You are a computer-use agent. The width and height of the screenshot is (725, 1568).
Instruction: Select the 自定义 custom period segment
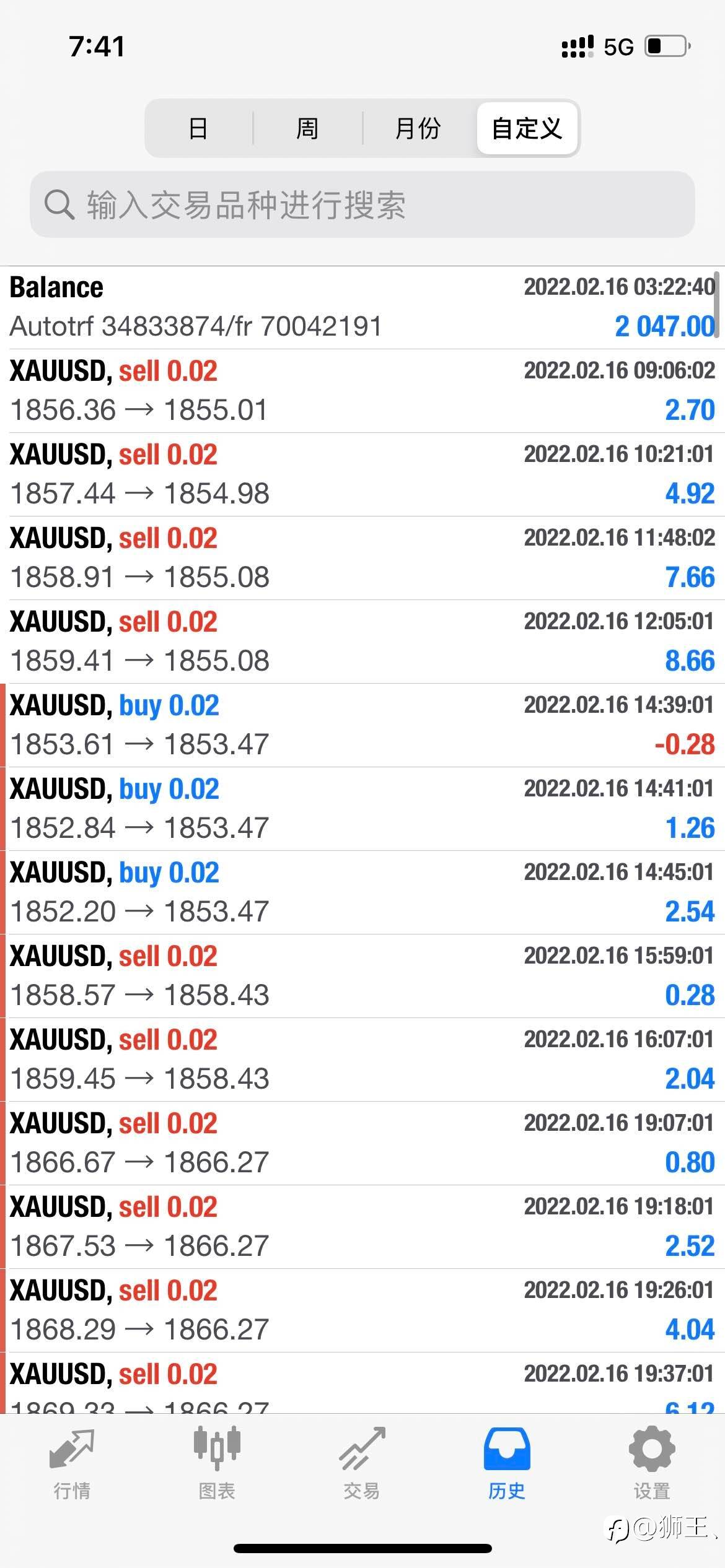(527, 128)
